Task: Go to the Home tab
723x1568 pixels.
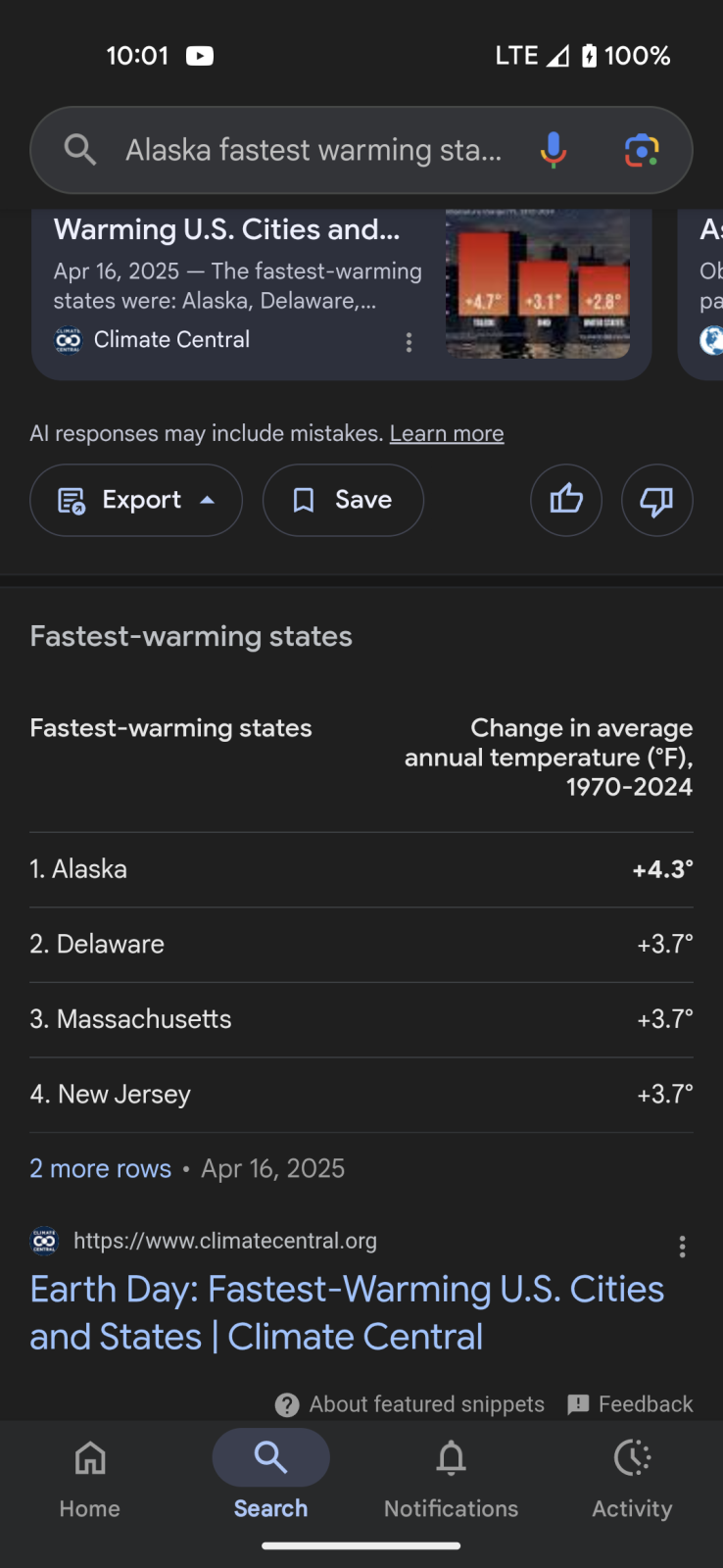Action: tap(90, 1480)
